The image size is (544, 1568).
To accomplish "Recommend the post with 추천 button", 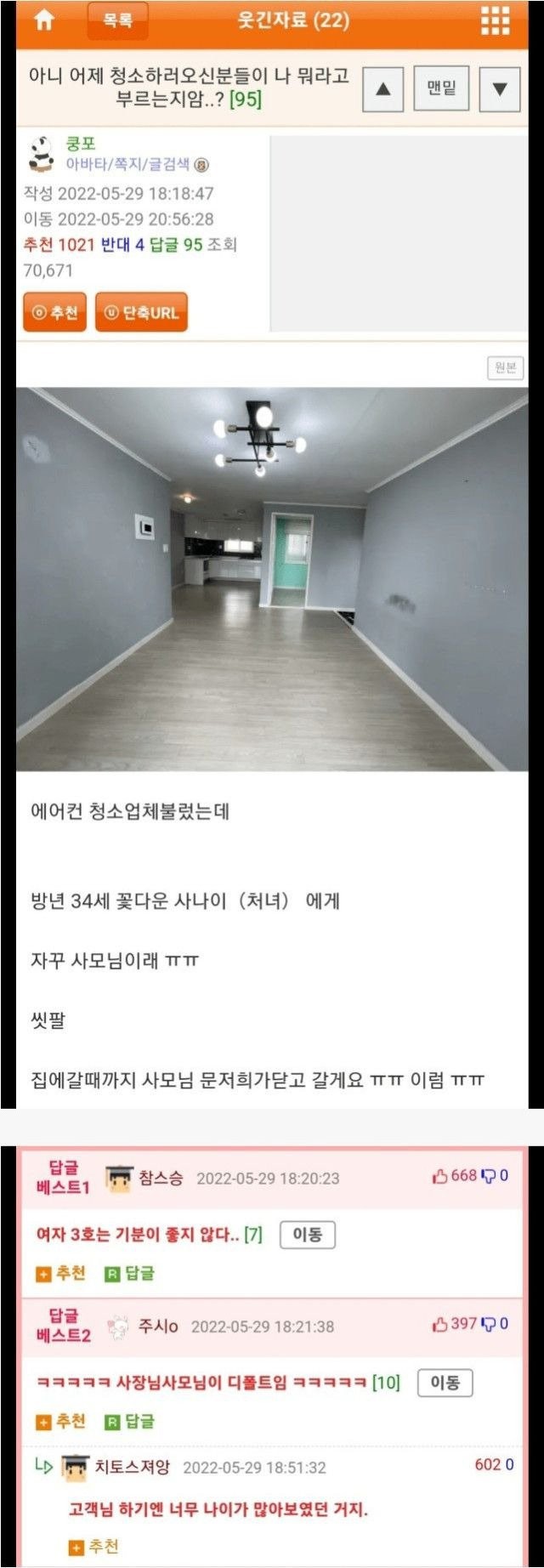I will point(55,312).
